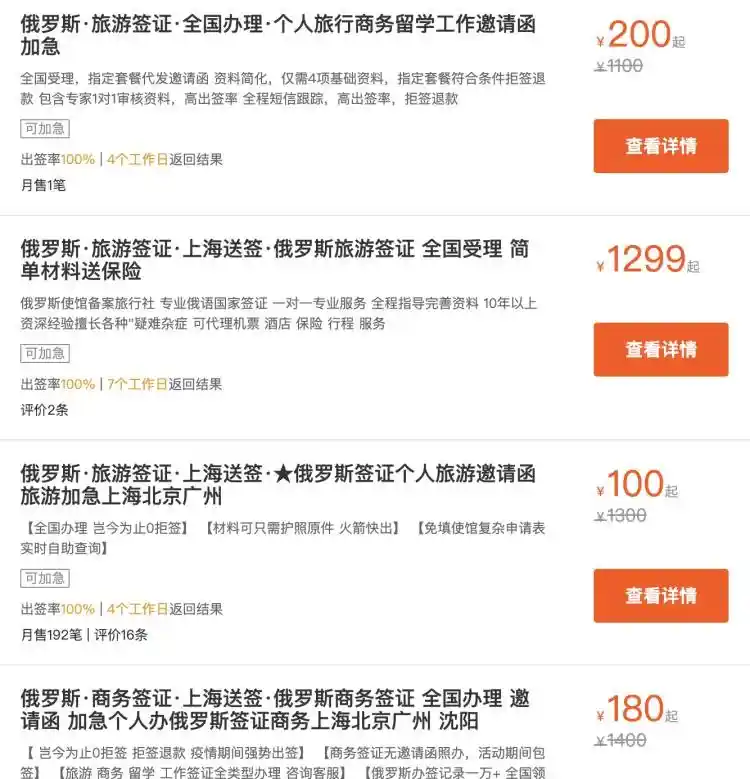
Task: Click 查看详情 on the ¥1299 Shanghai visa service
Action: coord(661,349)
